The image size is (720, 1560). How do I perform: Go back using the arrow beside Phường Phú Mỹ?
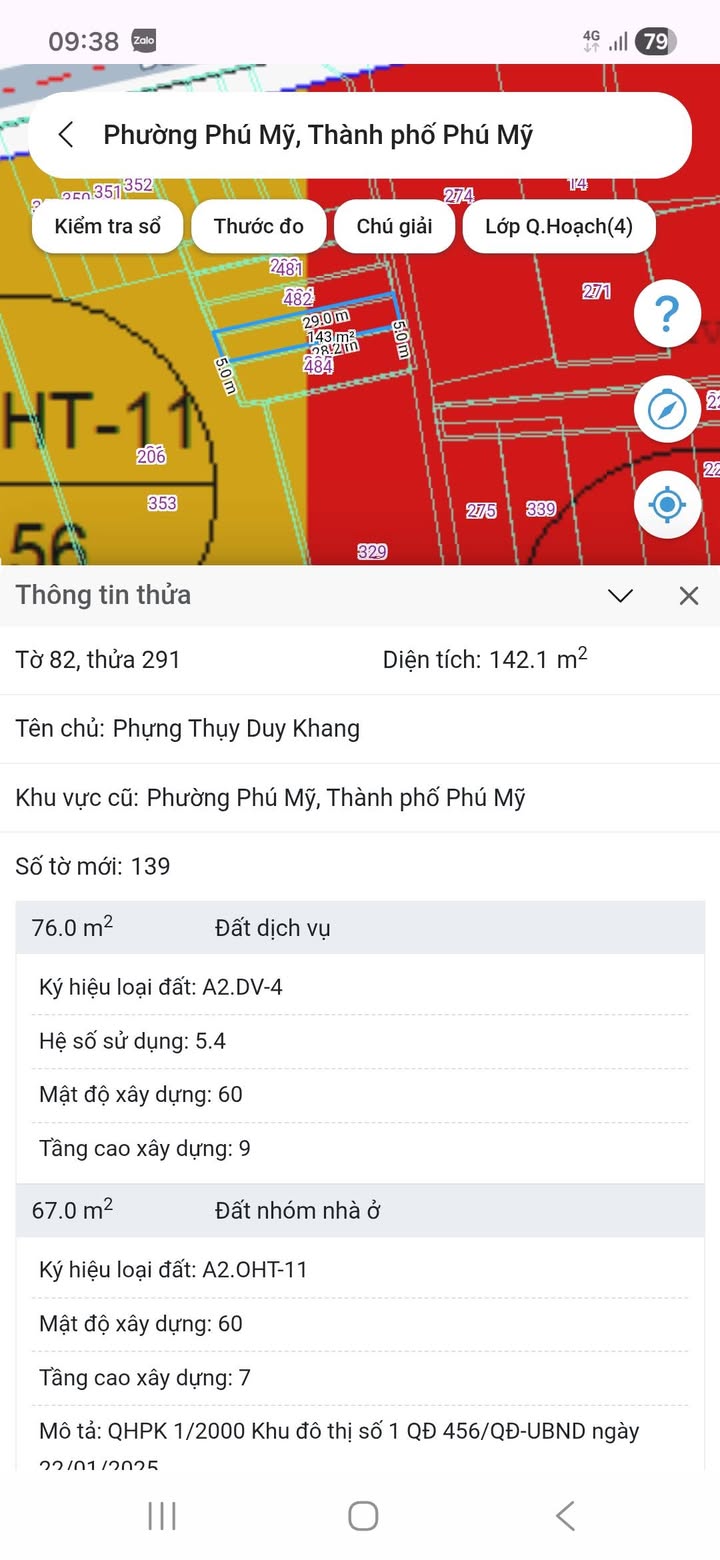pyautogui.click(x=66, y=135)
